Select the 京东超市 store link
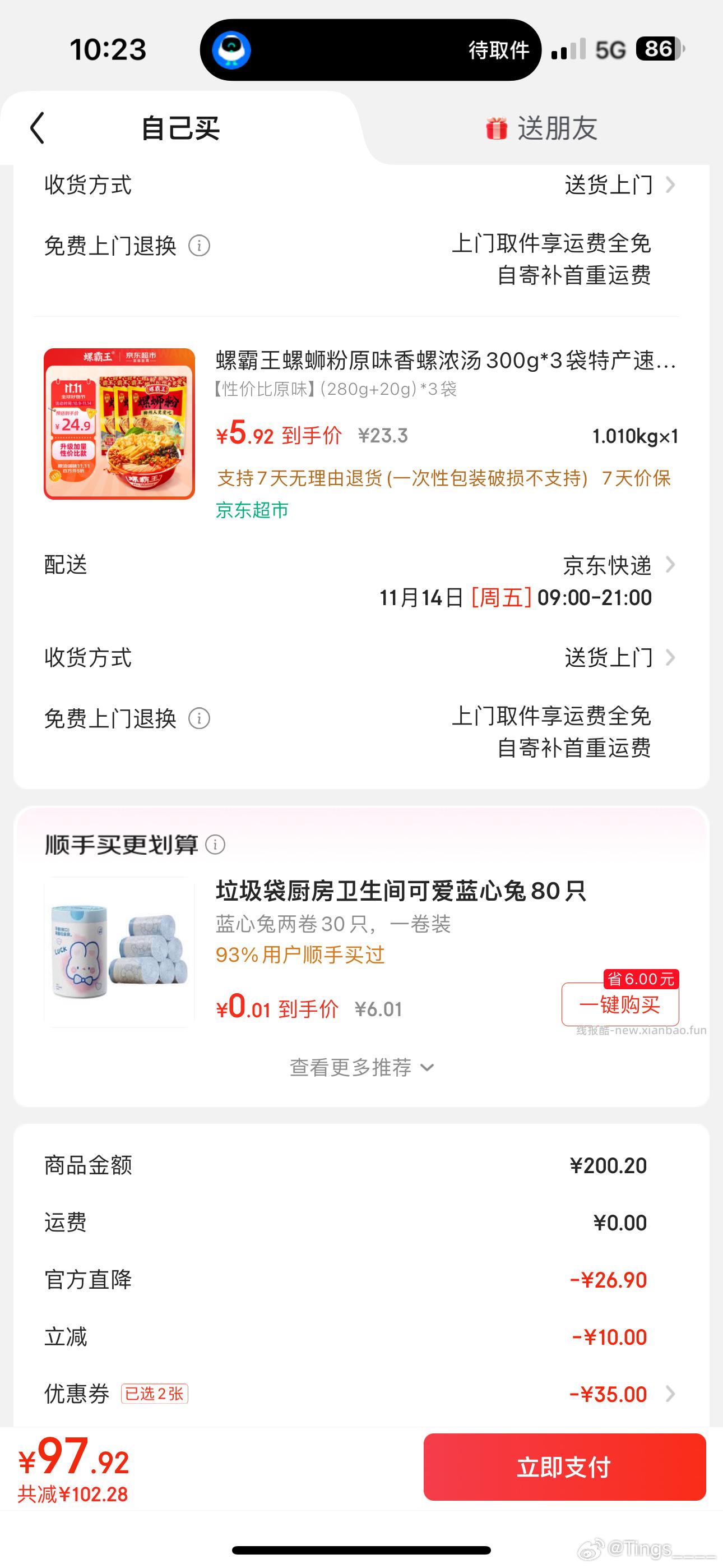Screen dimensions: 723x1568 click(252, 510)
